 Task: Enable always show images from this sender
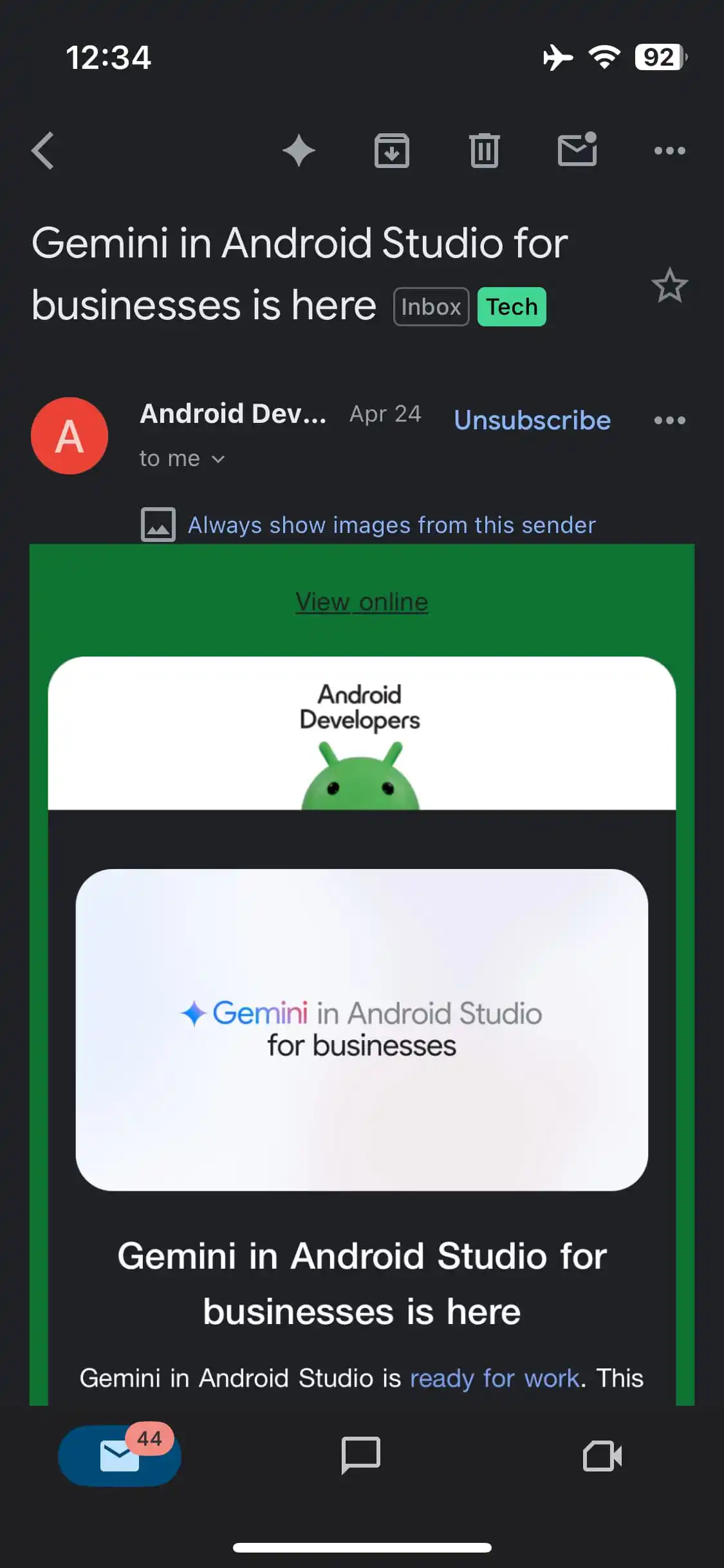391,525
